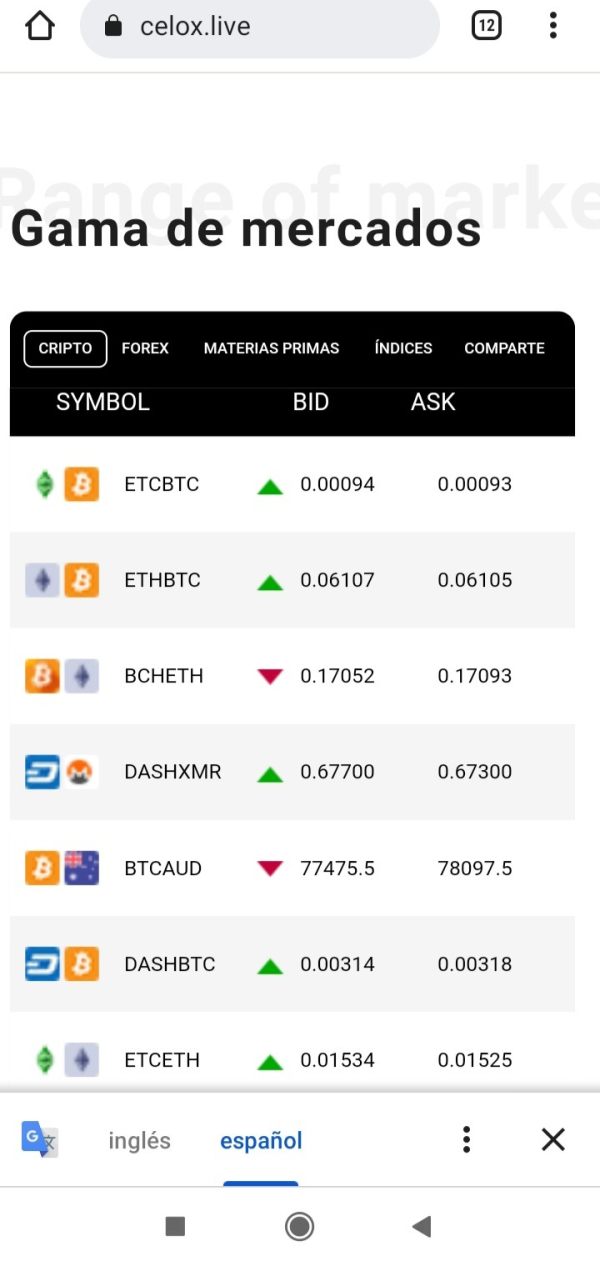Open the DASHXMR market row
Screen dimensions: 600x1266
click(x=292, y=772)
